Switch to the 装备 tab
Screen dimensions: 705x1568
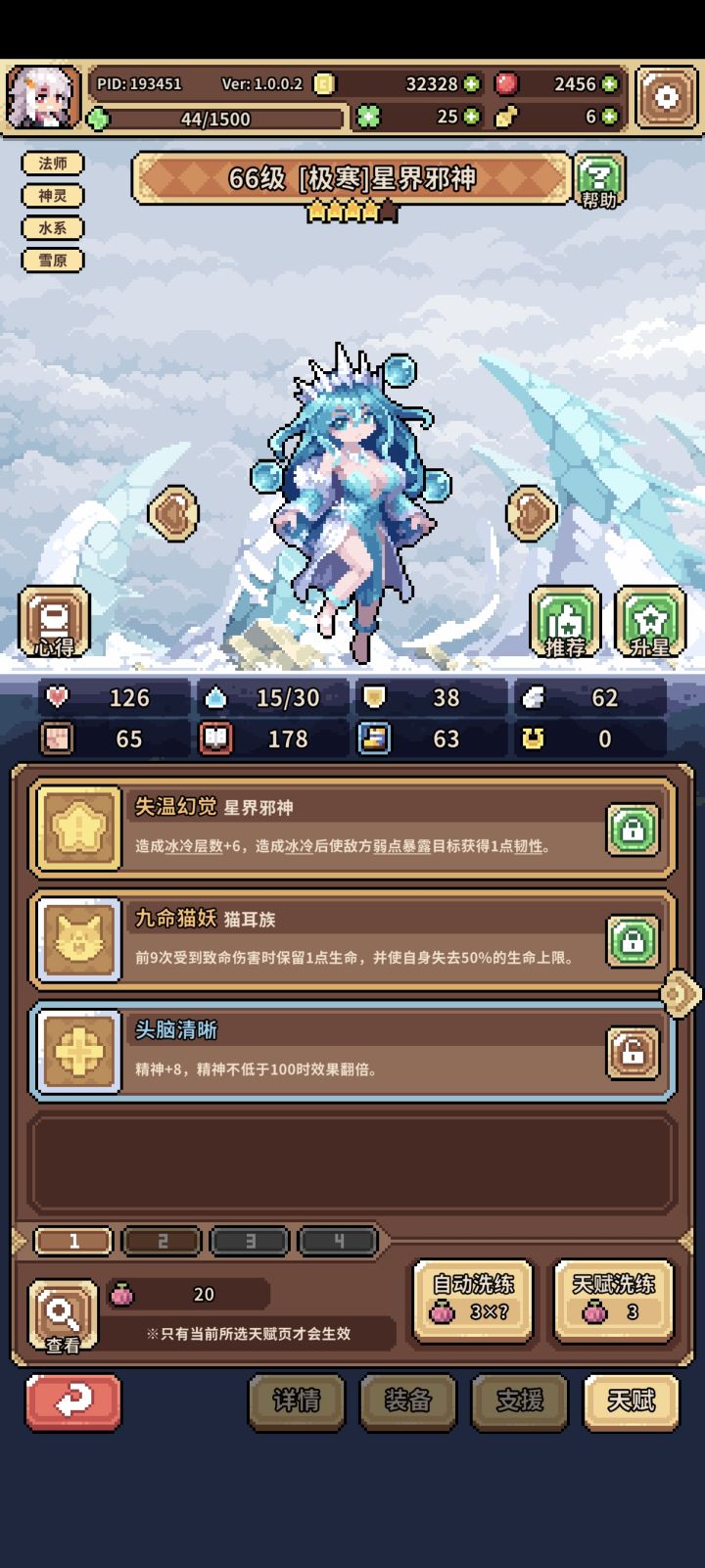pos(407,1402)
